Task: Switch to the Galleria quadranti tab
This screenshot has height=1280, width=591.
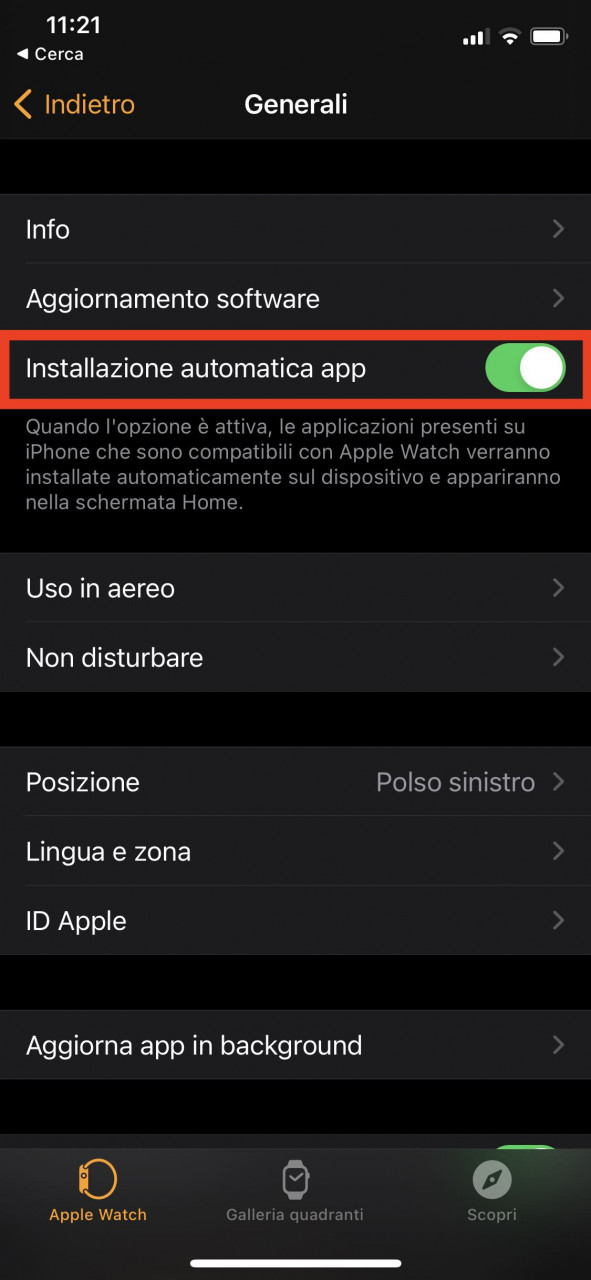Action: pos(295,1191)
